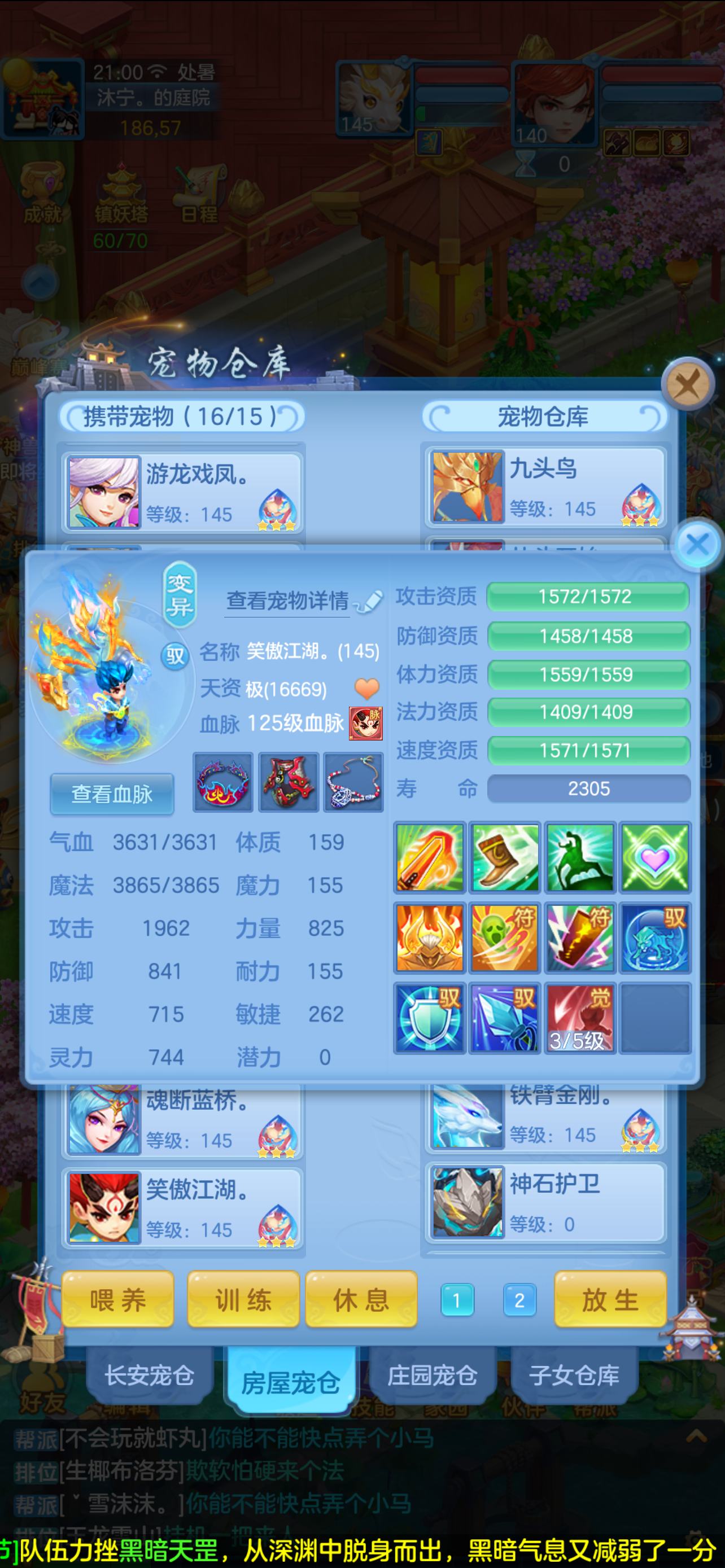The width and height of the screenshot is (725, 1568).
Task: Tap the 放生 button
Action: 610,1301
